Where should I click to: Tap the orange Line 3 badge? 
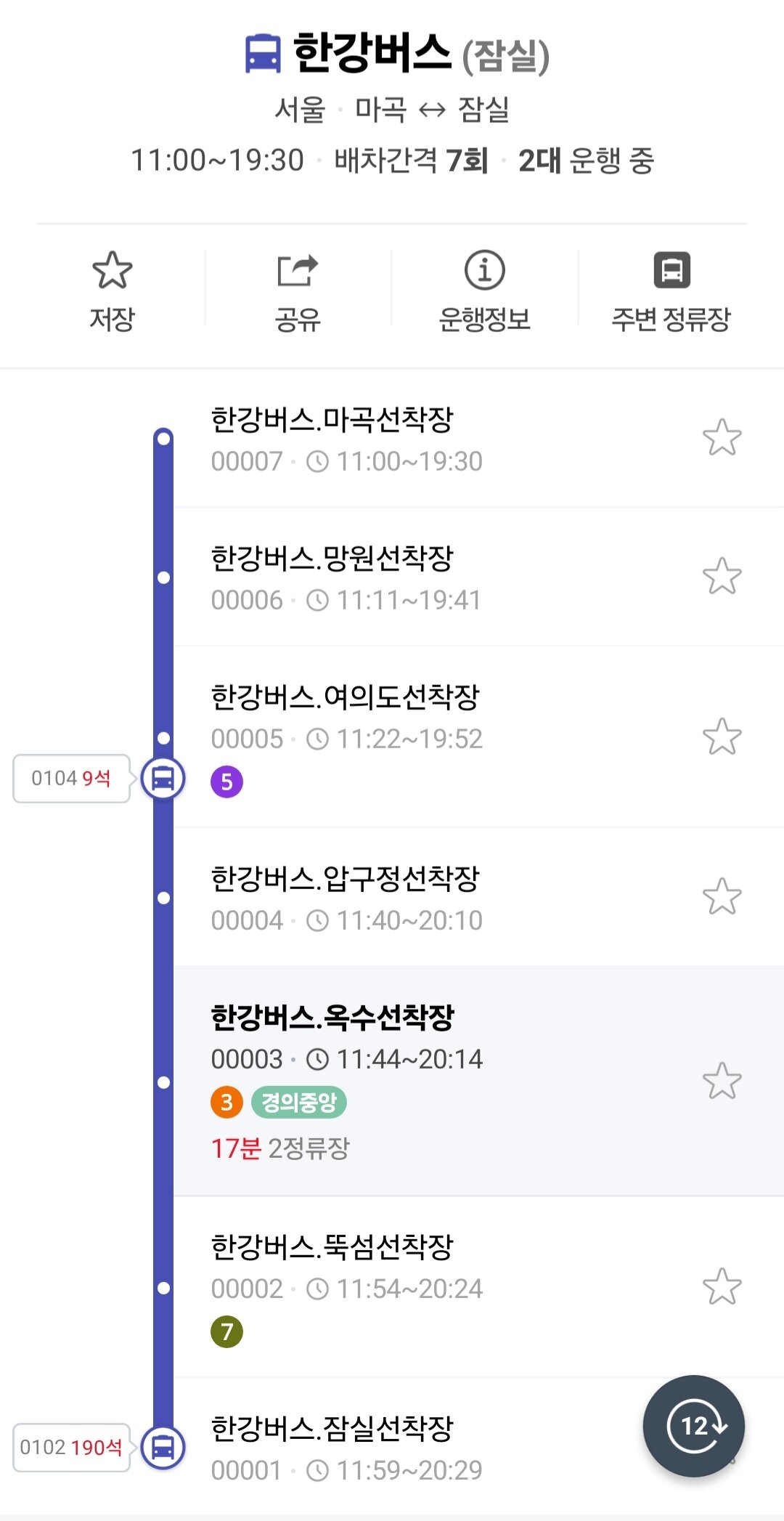[227, 1101]
